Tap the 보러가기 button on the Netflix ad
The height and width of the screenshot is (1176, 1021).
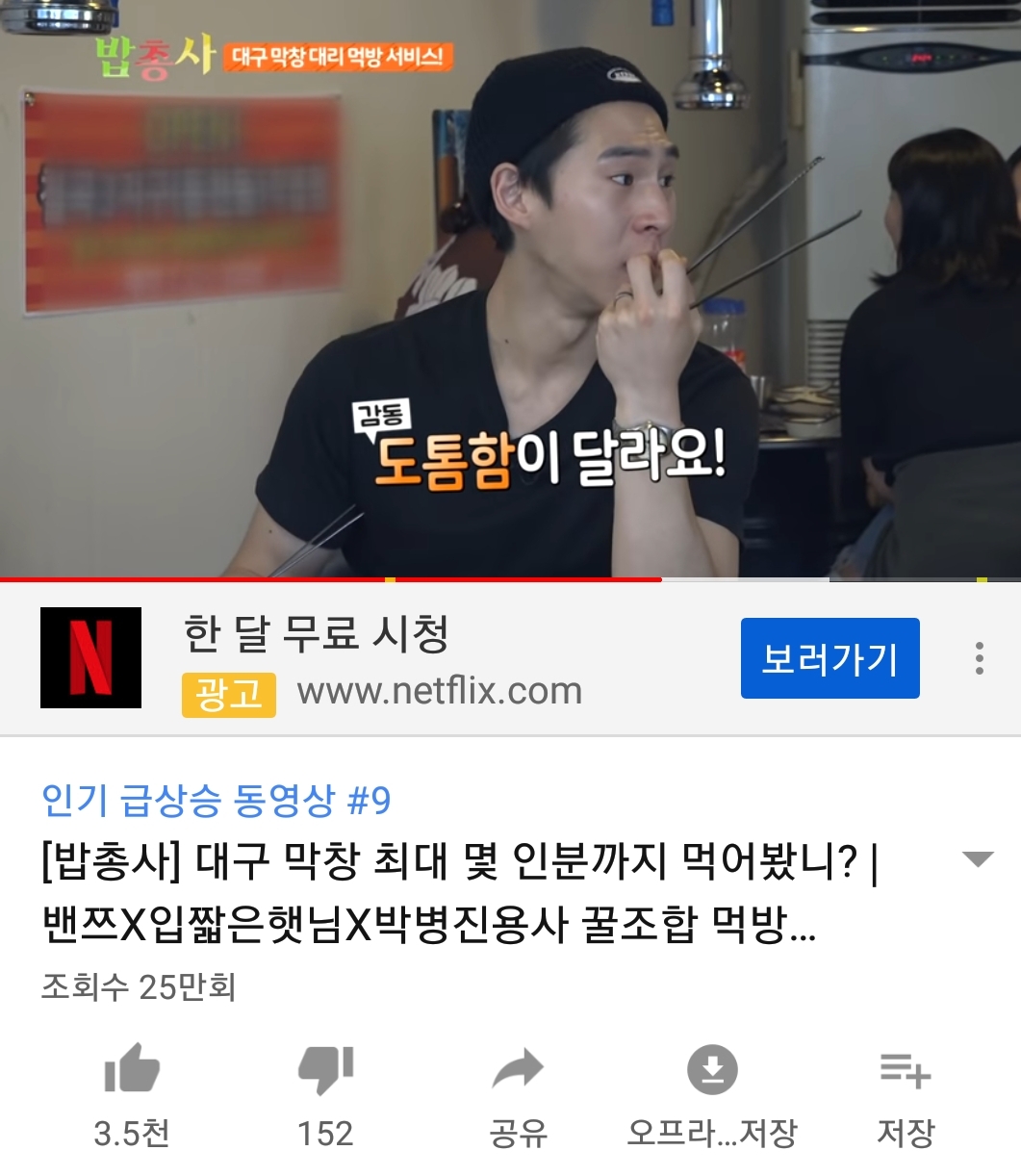(x=830, y=660)
